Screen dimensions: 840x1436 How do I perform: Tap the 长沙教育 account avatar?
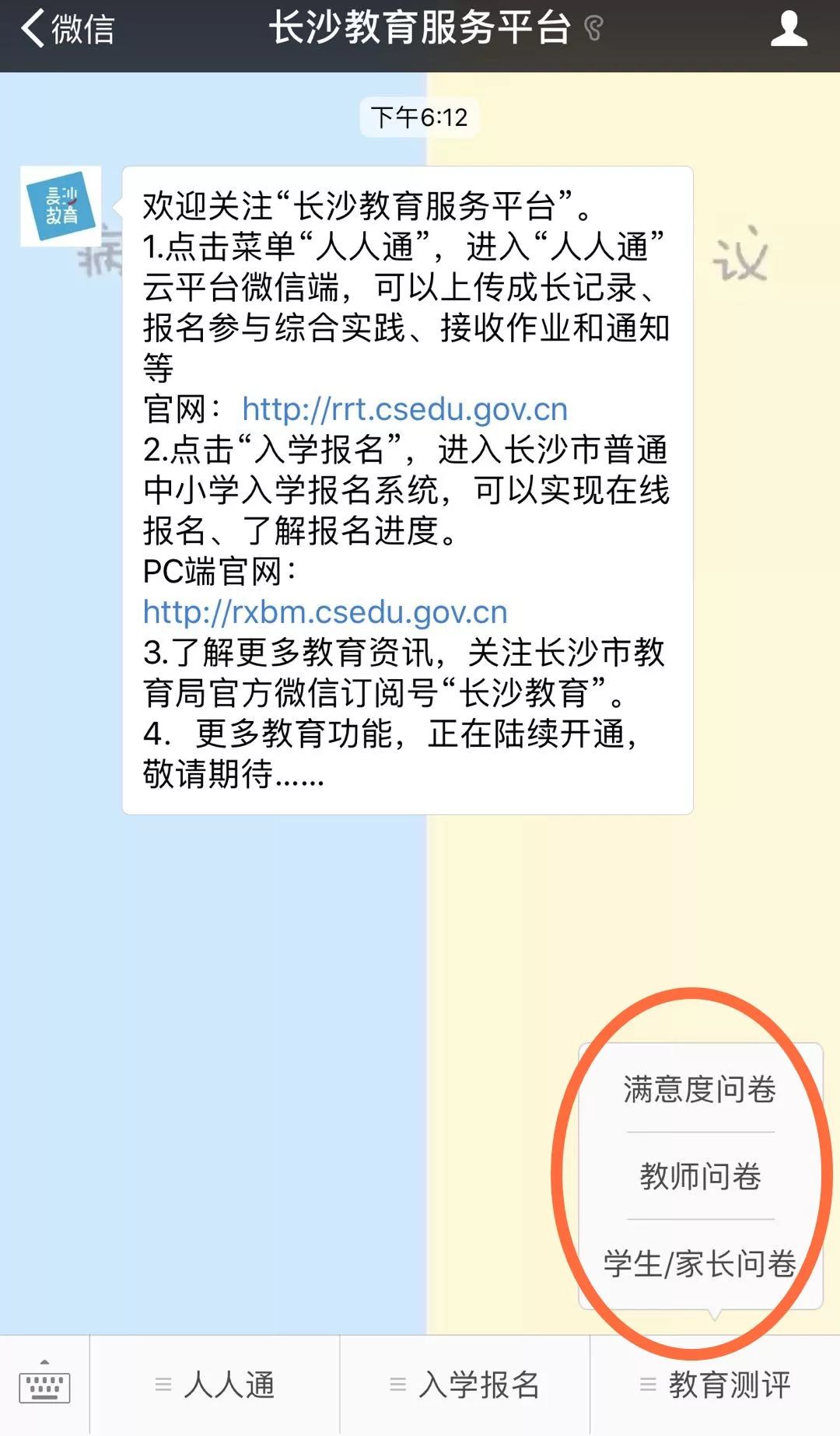coord(61,206)
